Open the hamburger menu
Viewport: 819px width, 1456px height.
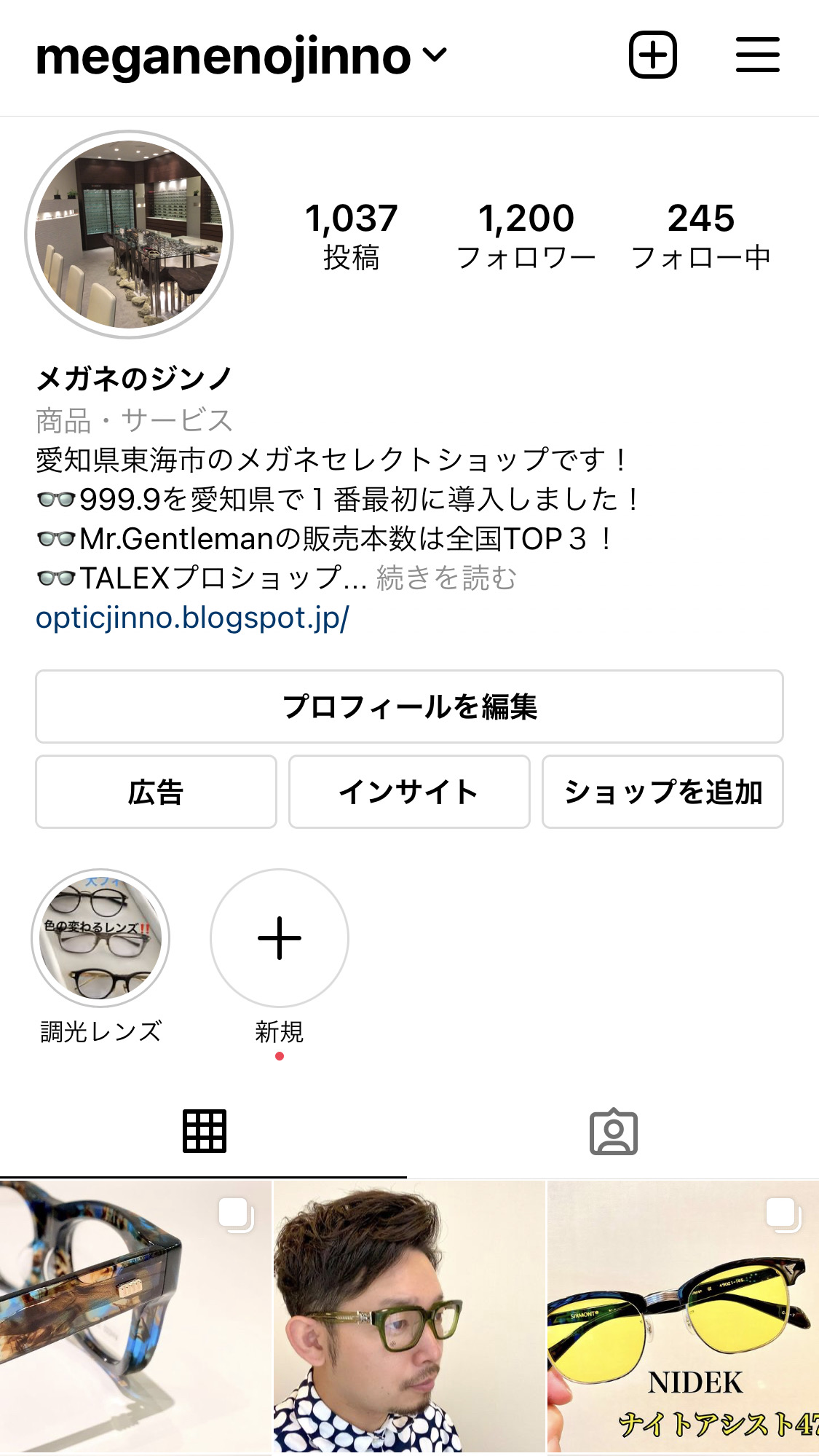(757, 55)
